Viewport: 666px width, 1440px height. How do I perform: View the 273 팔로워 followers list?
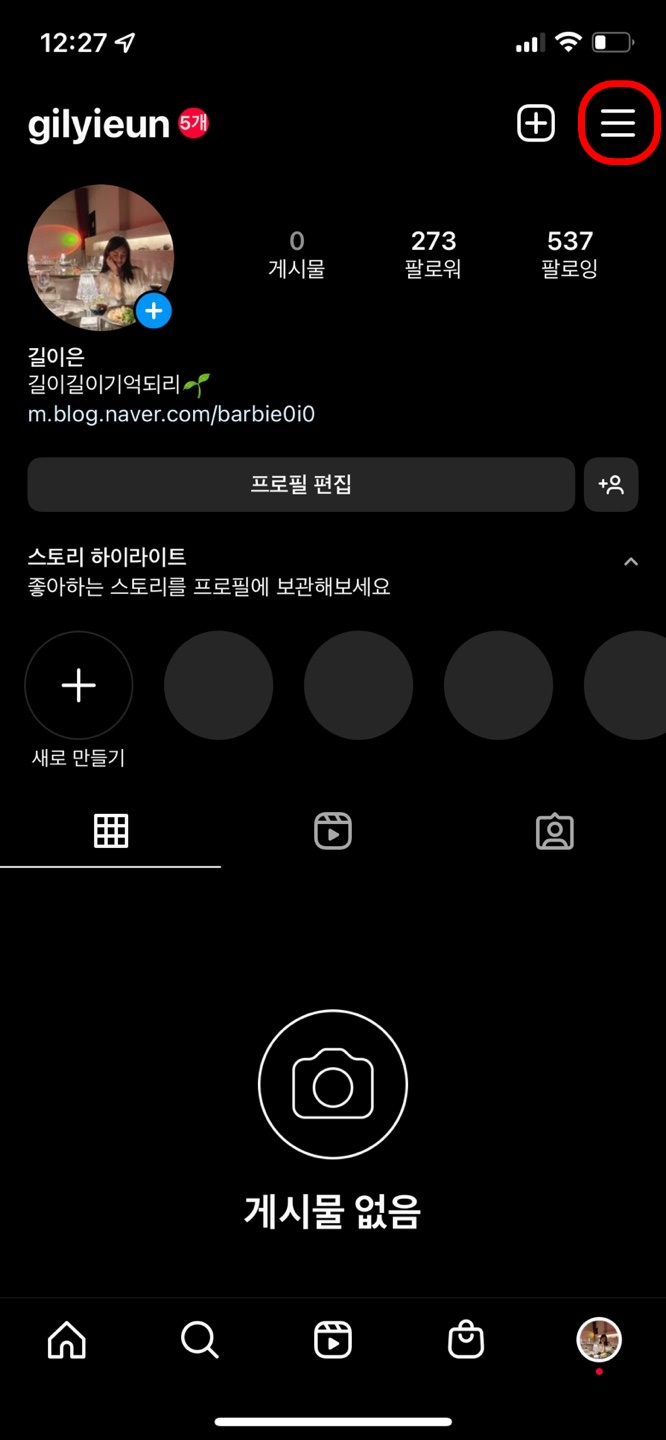pos(433,253)
